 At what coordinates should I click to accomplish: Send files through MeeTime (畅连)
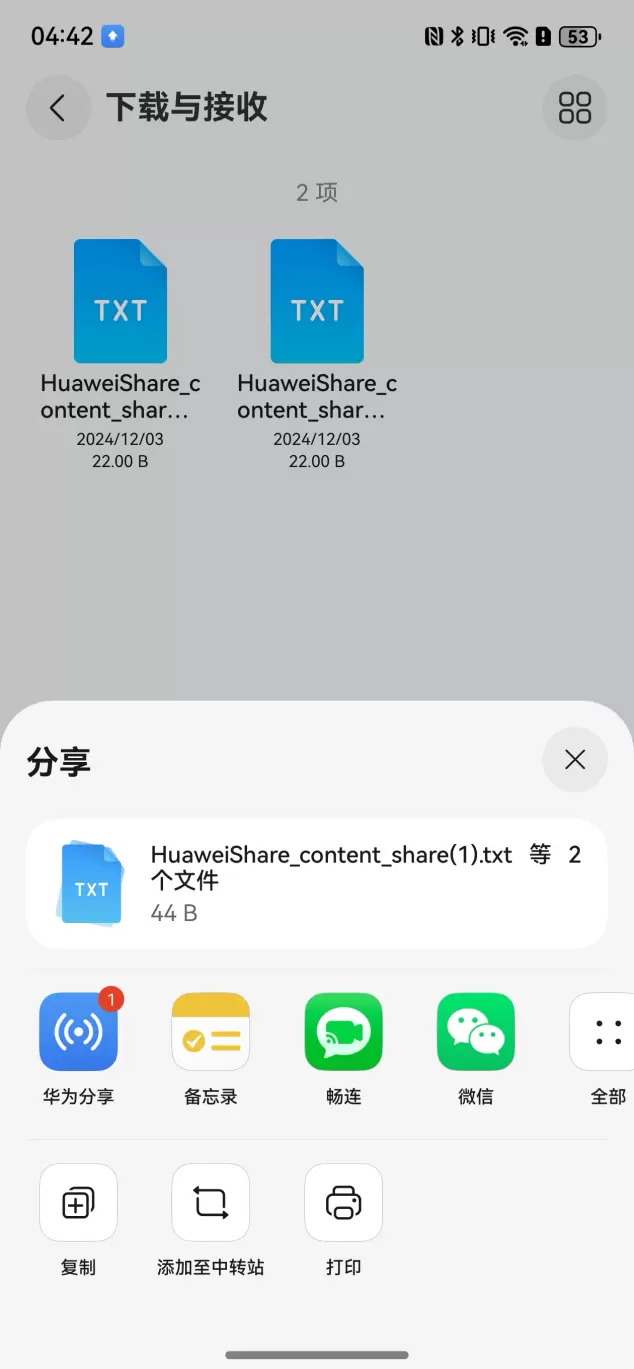343,1032
